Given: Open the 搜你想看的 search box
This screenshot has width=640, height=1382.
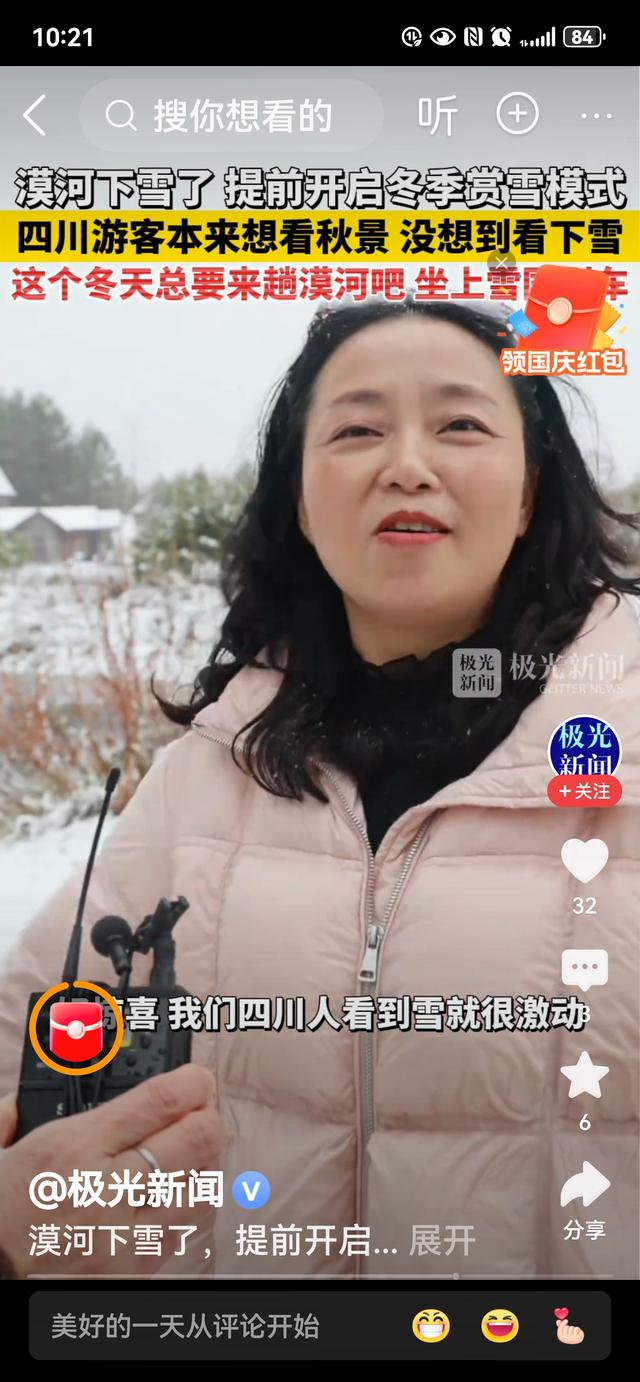Looking at the screenshot, I should coord(232,116).
